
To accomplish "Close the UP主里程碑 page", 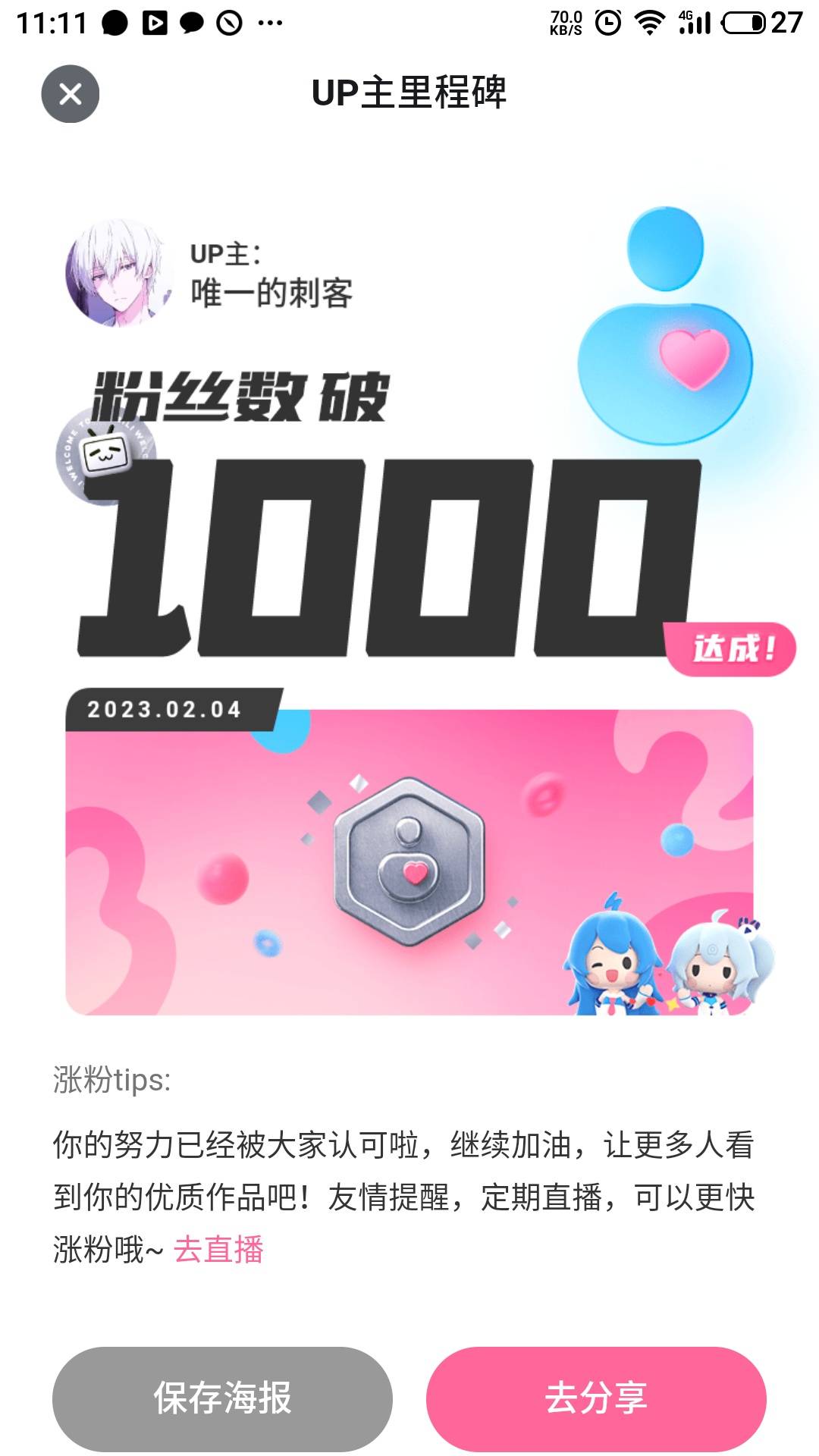I will click(x=70, y=94).
